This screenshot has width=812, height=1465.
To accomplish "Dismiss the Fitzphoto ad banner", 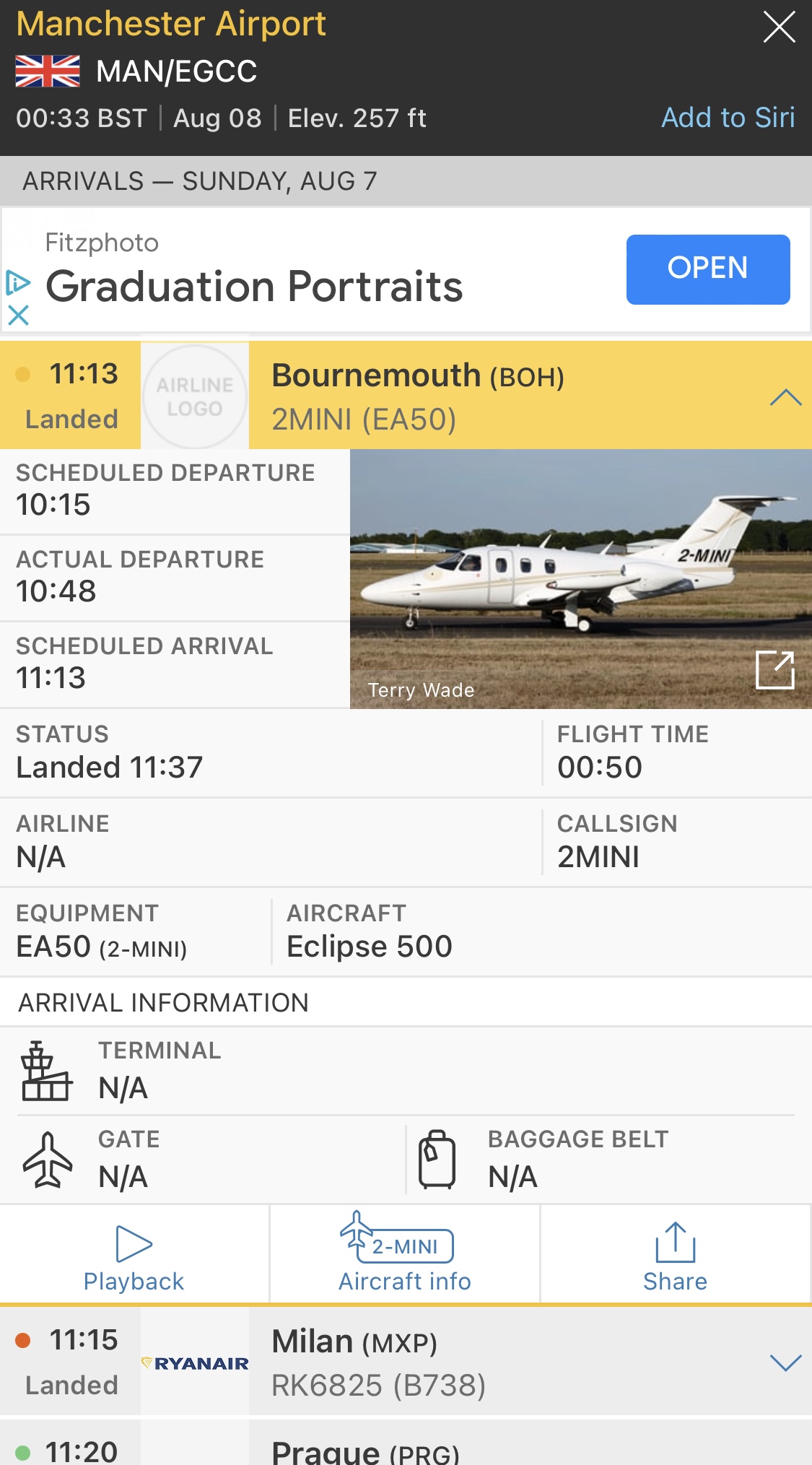I will (x=18, y=315).
